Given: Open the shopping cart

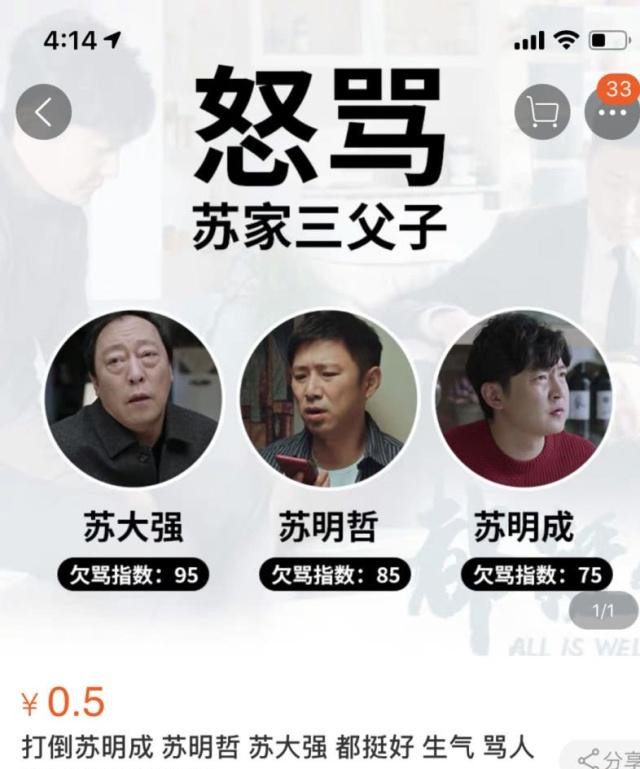Looking at the screenshot, I should click(x=542, y=111).
